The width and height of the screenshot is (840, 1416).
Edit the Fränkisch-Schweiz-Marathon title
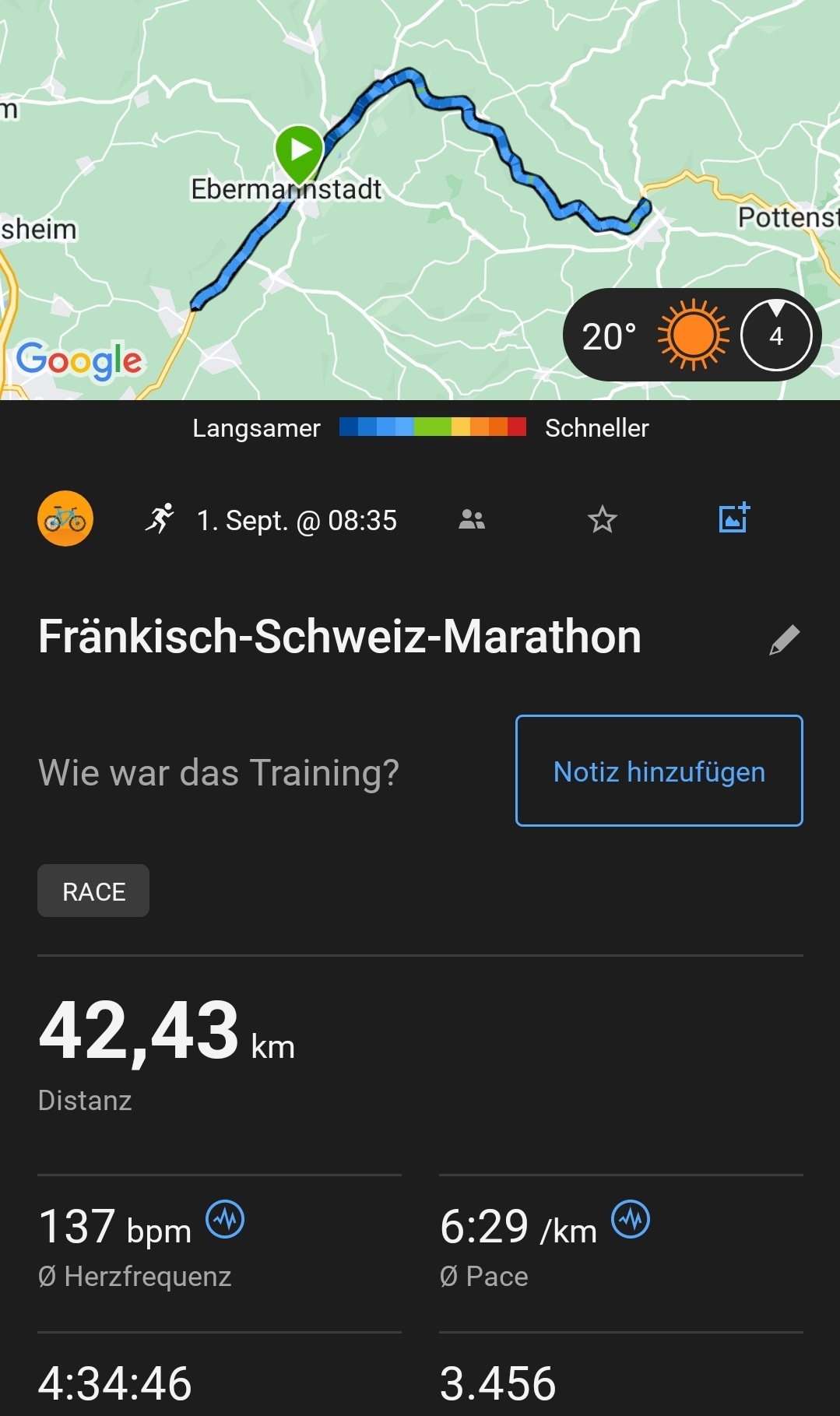tap(784, 640)
